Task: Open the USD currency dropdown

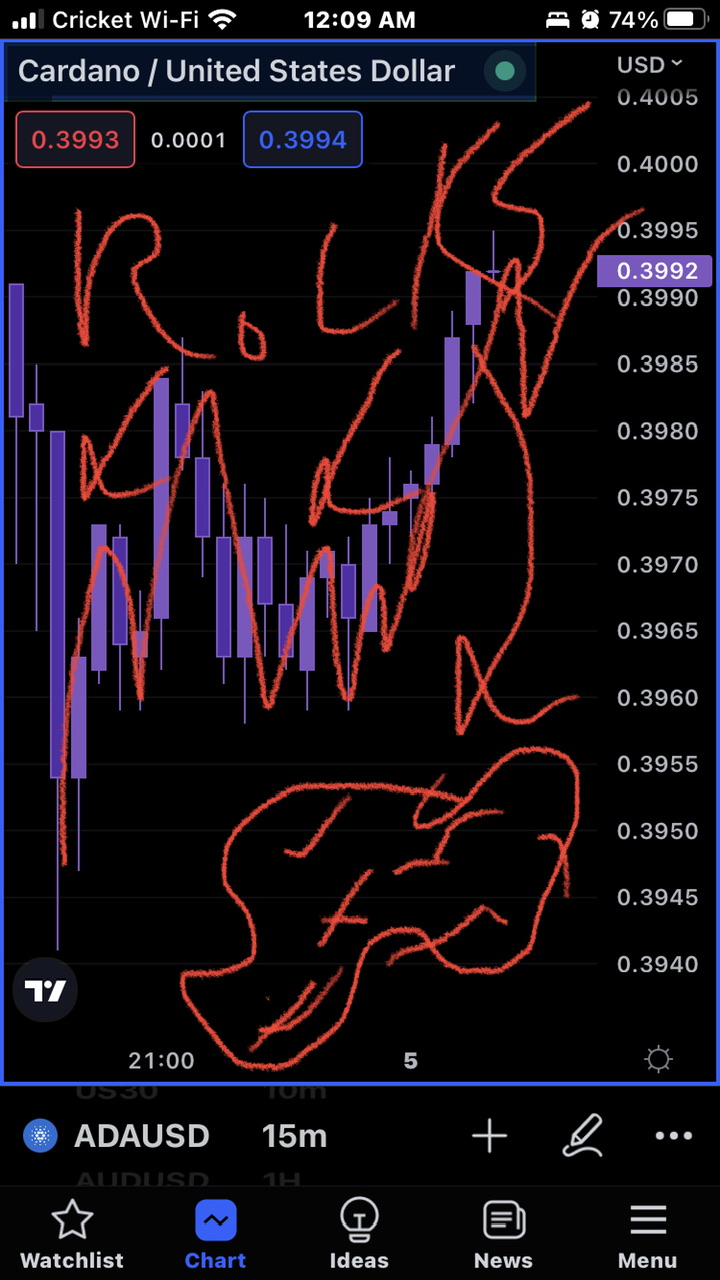Action: 649,65
